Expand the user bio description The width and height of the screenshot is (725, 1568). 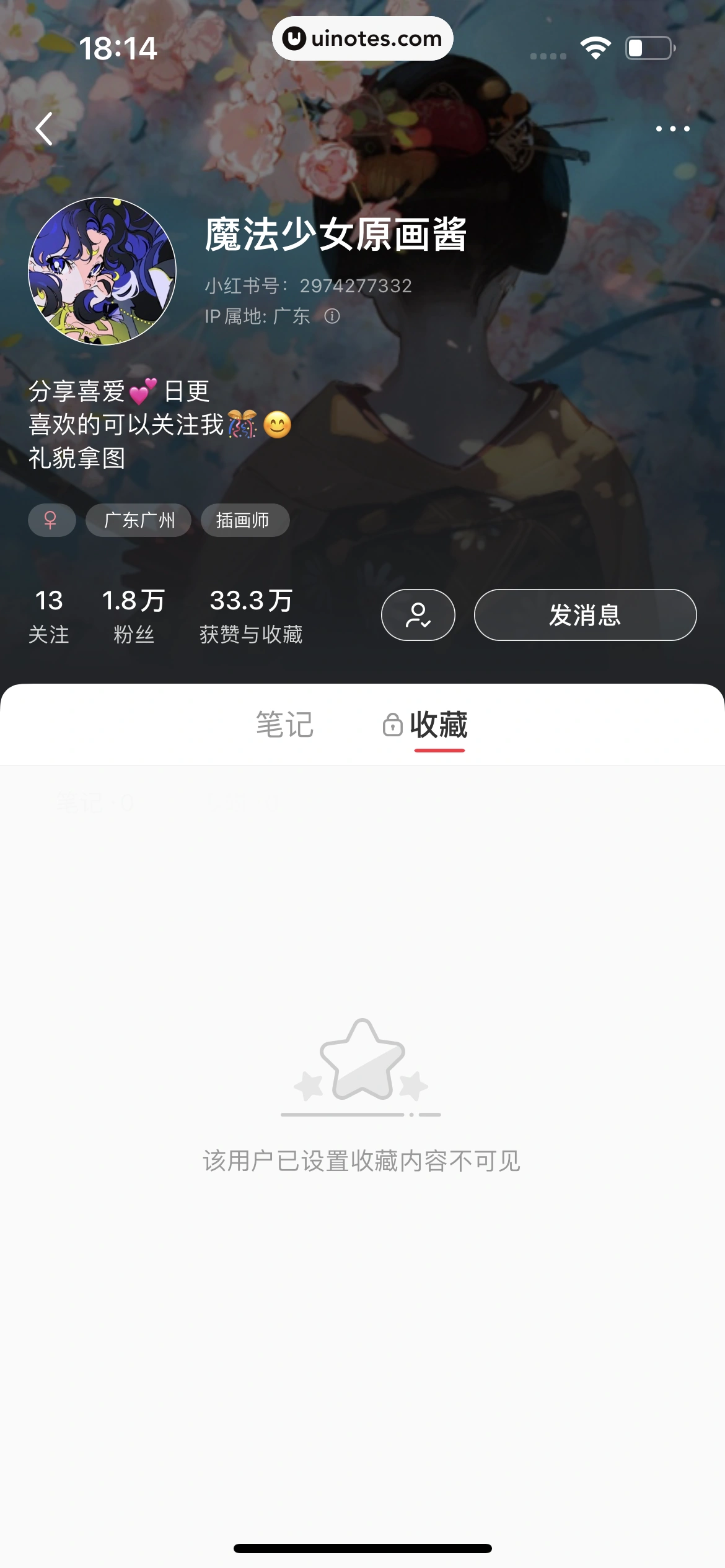coord(124,424)
